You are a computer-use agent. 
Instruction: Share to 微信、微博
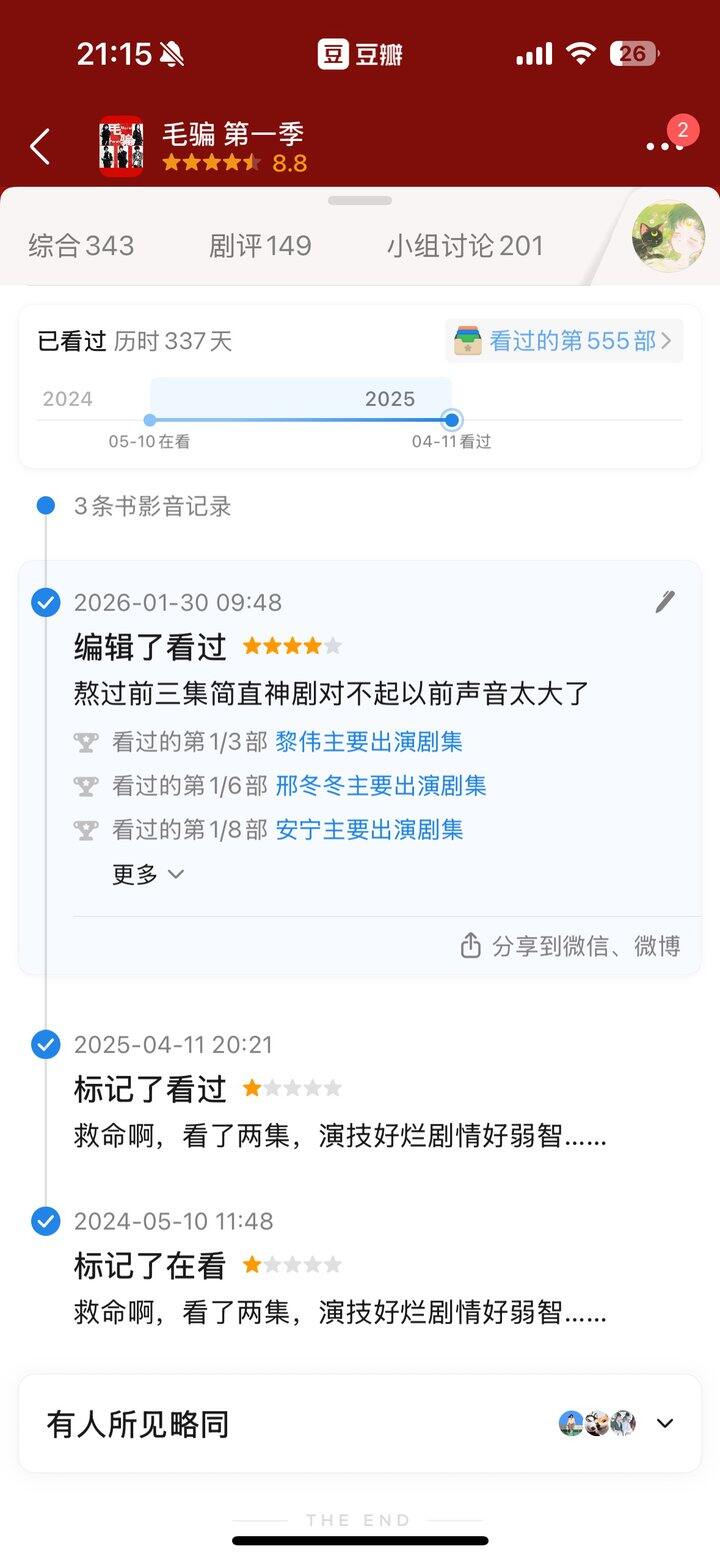(x=570, y=946)
